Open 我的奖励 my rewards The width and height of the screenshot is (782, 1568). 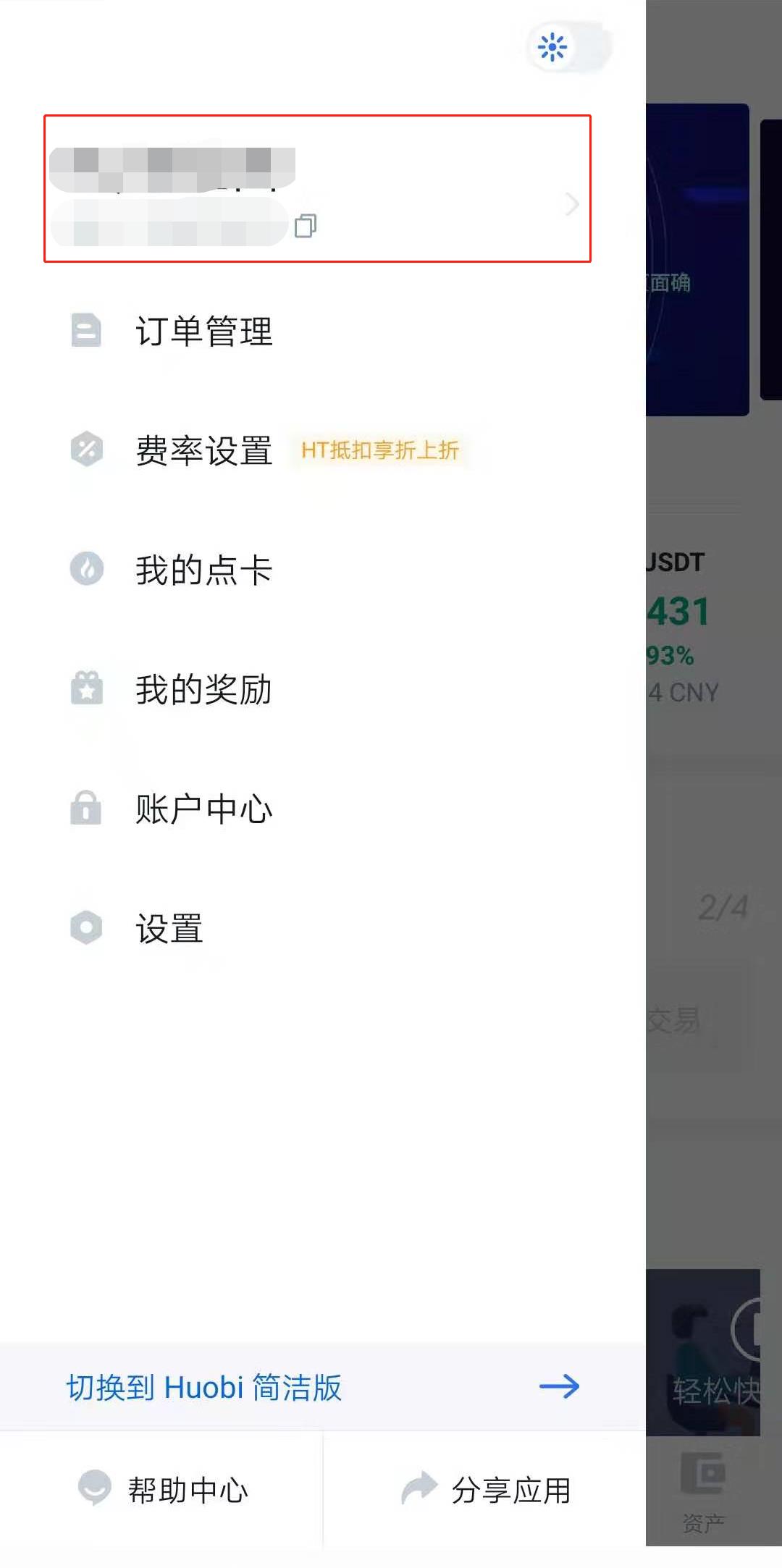pyautogui.click(x=322, y=689)
